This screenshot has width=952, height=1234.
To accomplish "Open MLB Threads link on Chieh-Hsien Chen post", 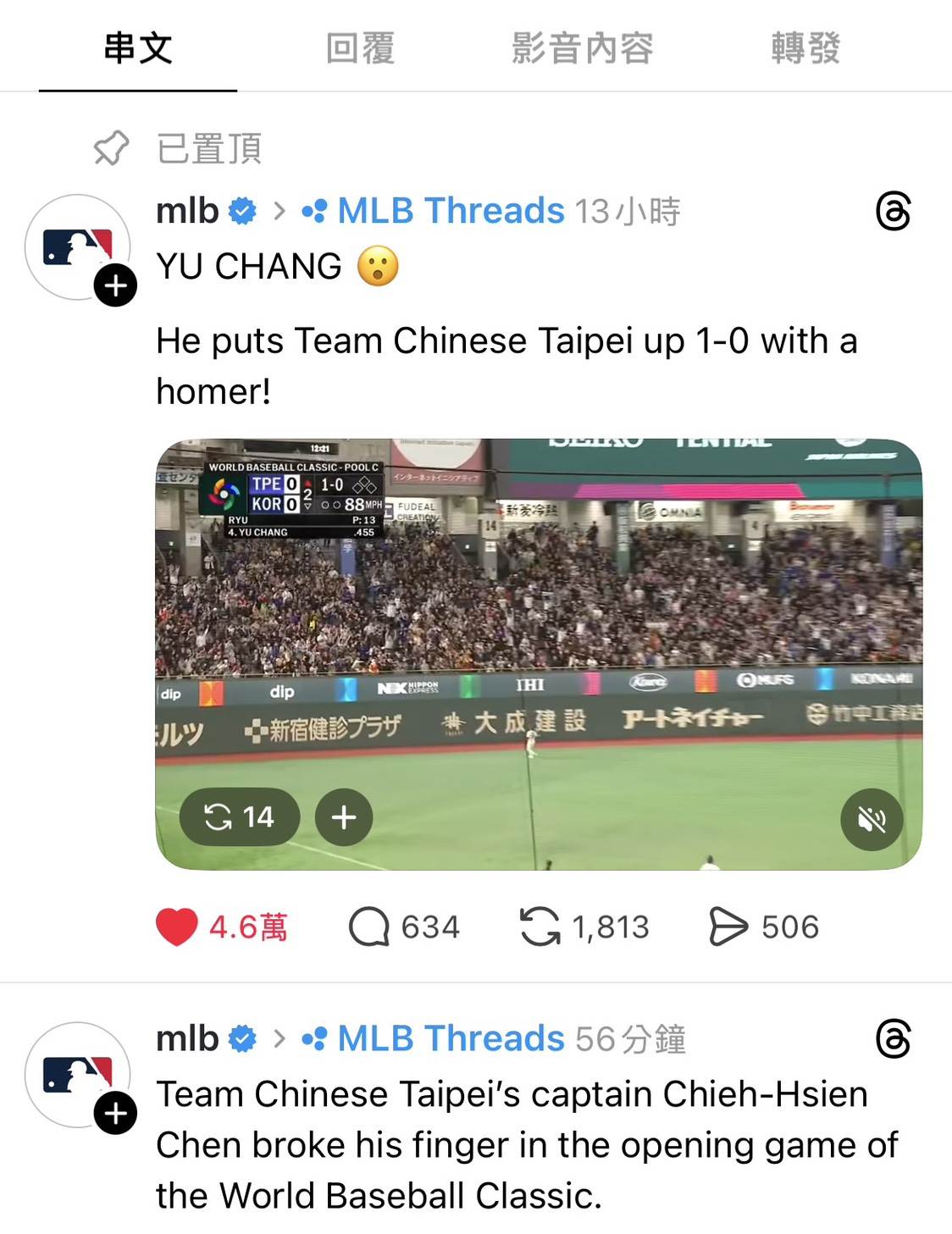I will click(x=450, y=1038).
